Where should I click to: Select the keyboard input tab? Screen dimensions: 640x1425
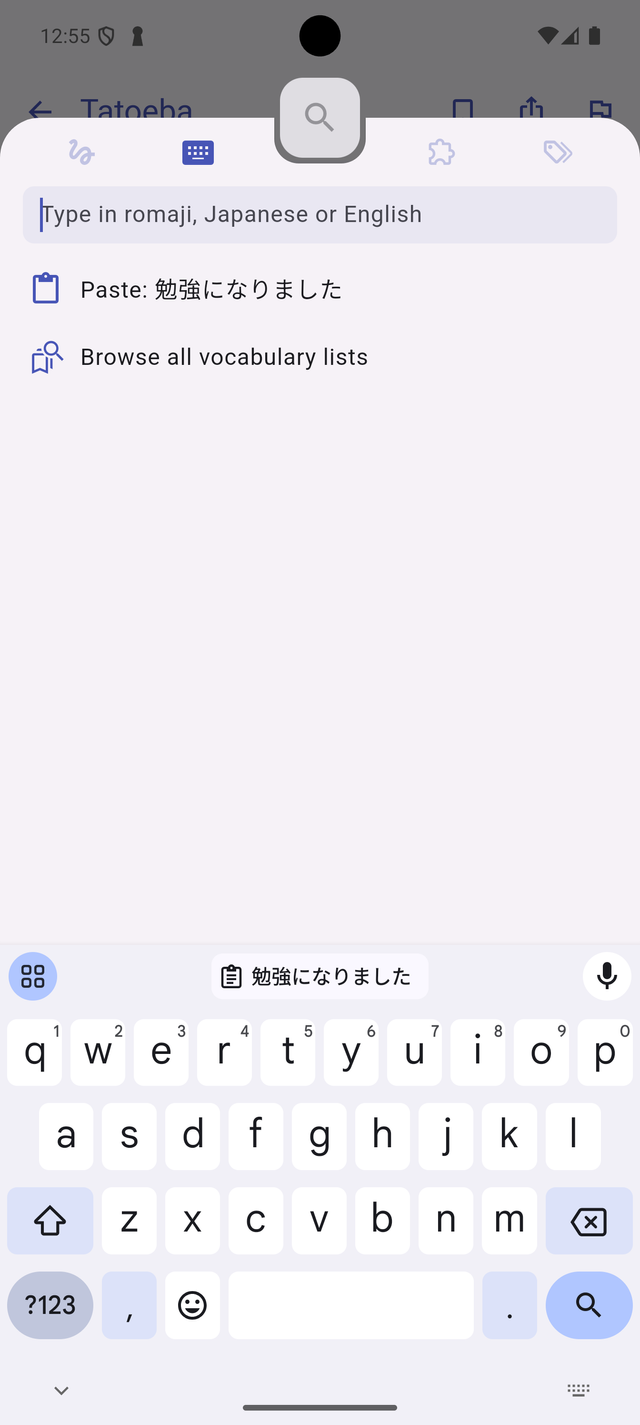click(198, 152)
